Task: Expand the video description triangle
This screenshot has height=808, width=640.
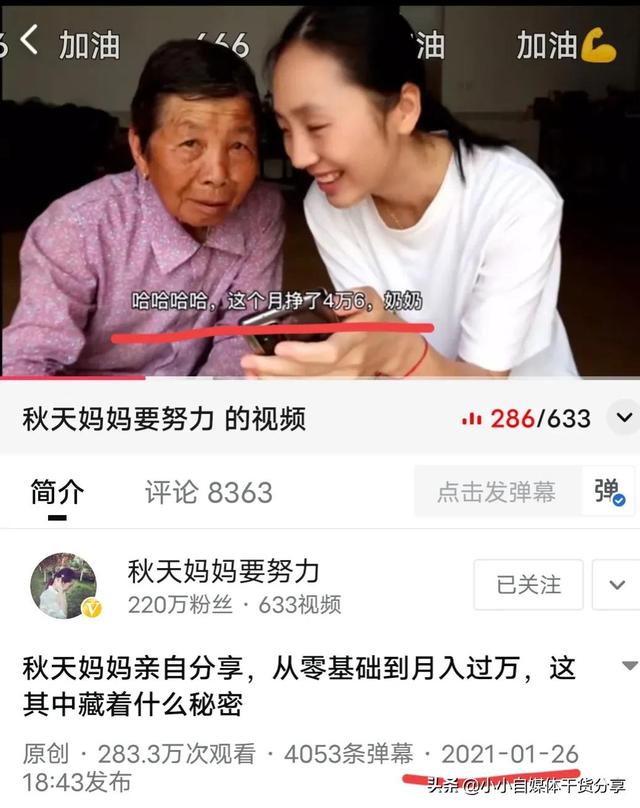Action: (629, 666)
